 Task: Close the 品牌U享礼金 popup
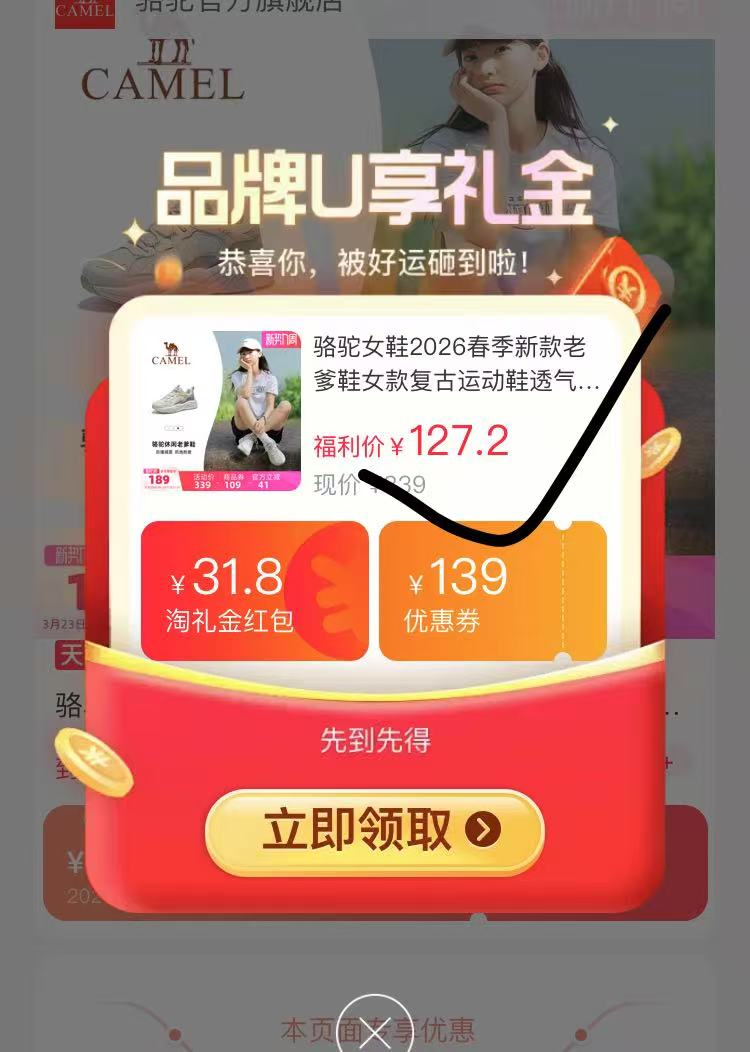pyautogui.click(x=375, y=1030)
